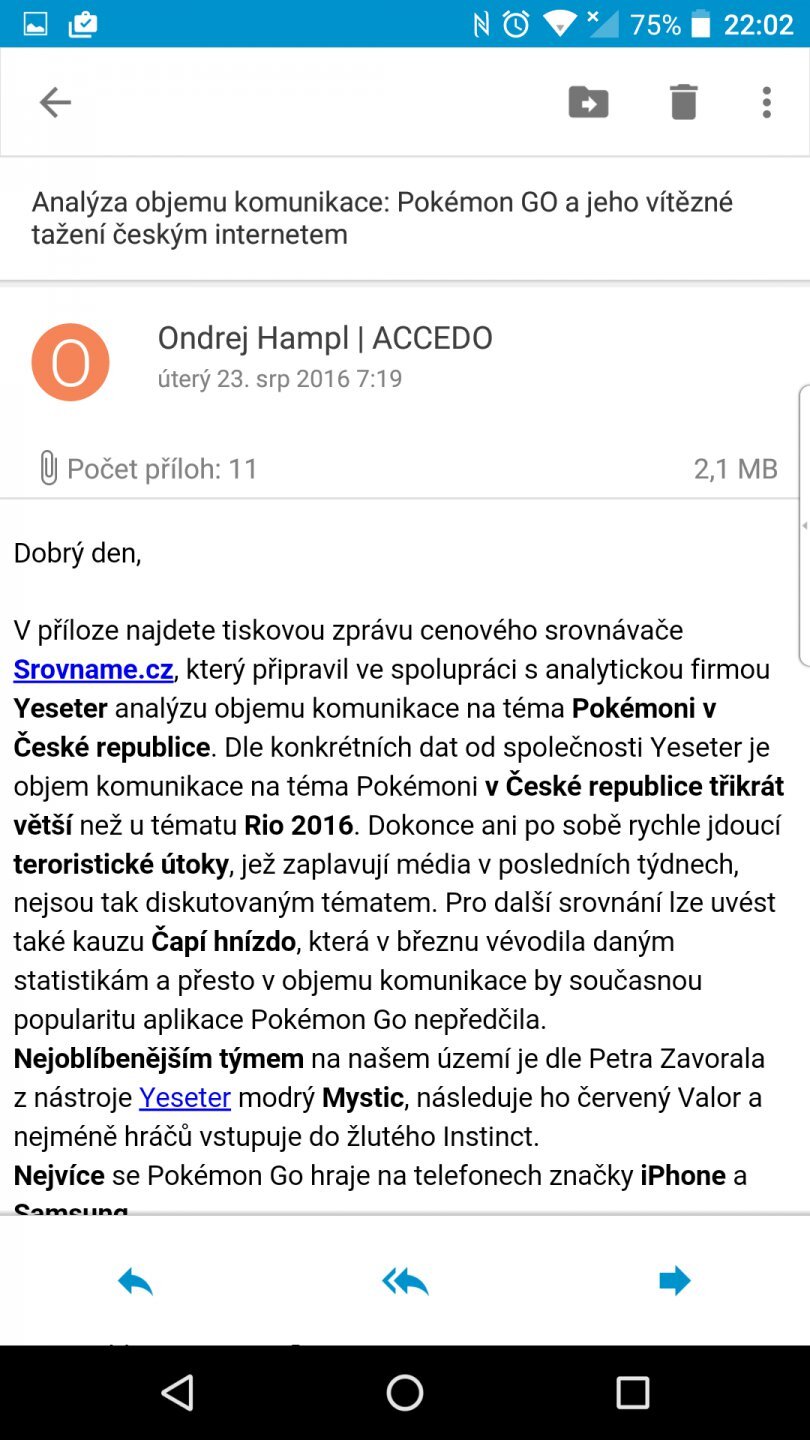This screenshot has height=1440, width=810.
Task: Move this email to a folder
Action: [588, 102]
